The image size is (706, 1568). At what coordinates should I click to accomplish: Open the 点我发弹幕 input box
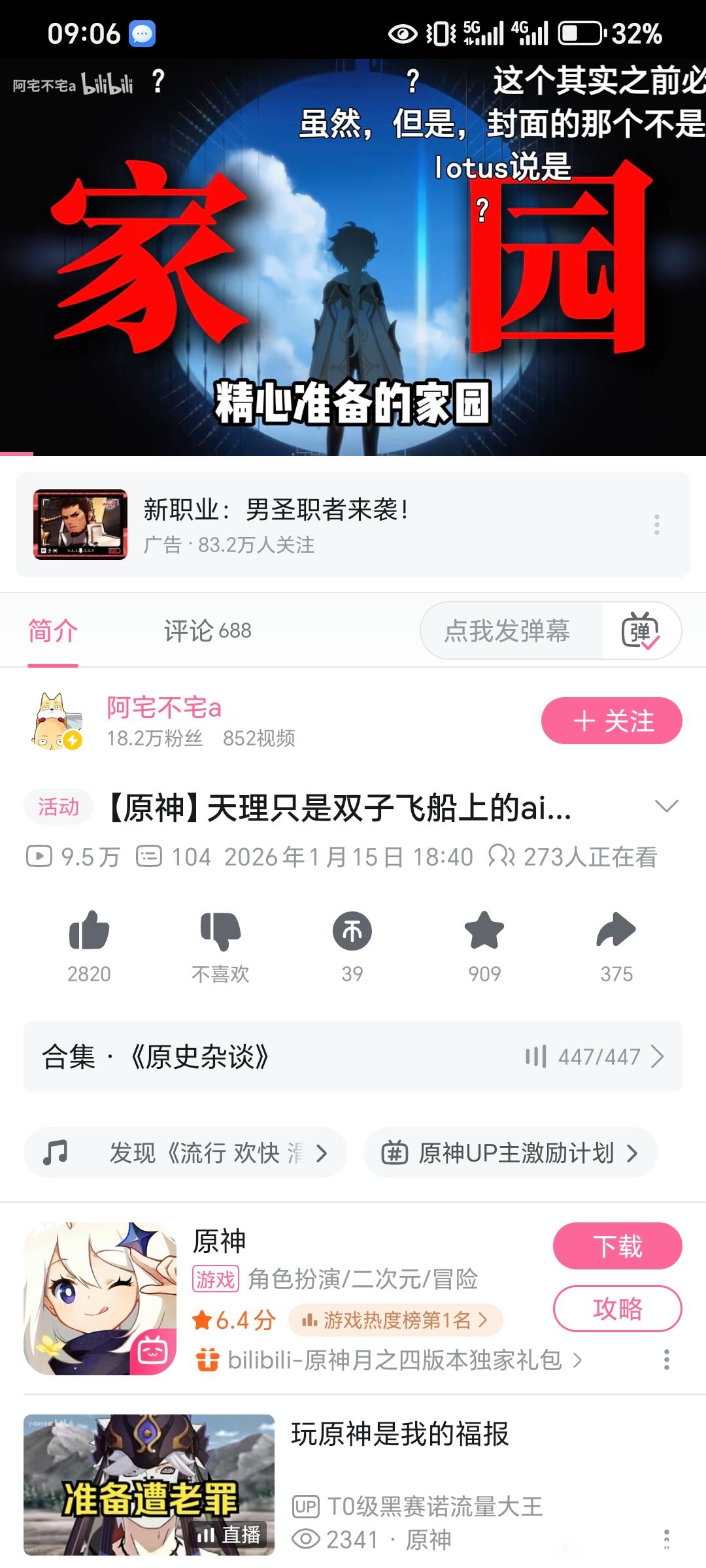tap(507, 631)
